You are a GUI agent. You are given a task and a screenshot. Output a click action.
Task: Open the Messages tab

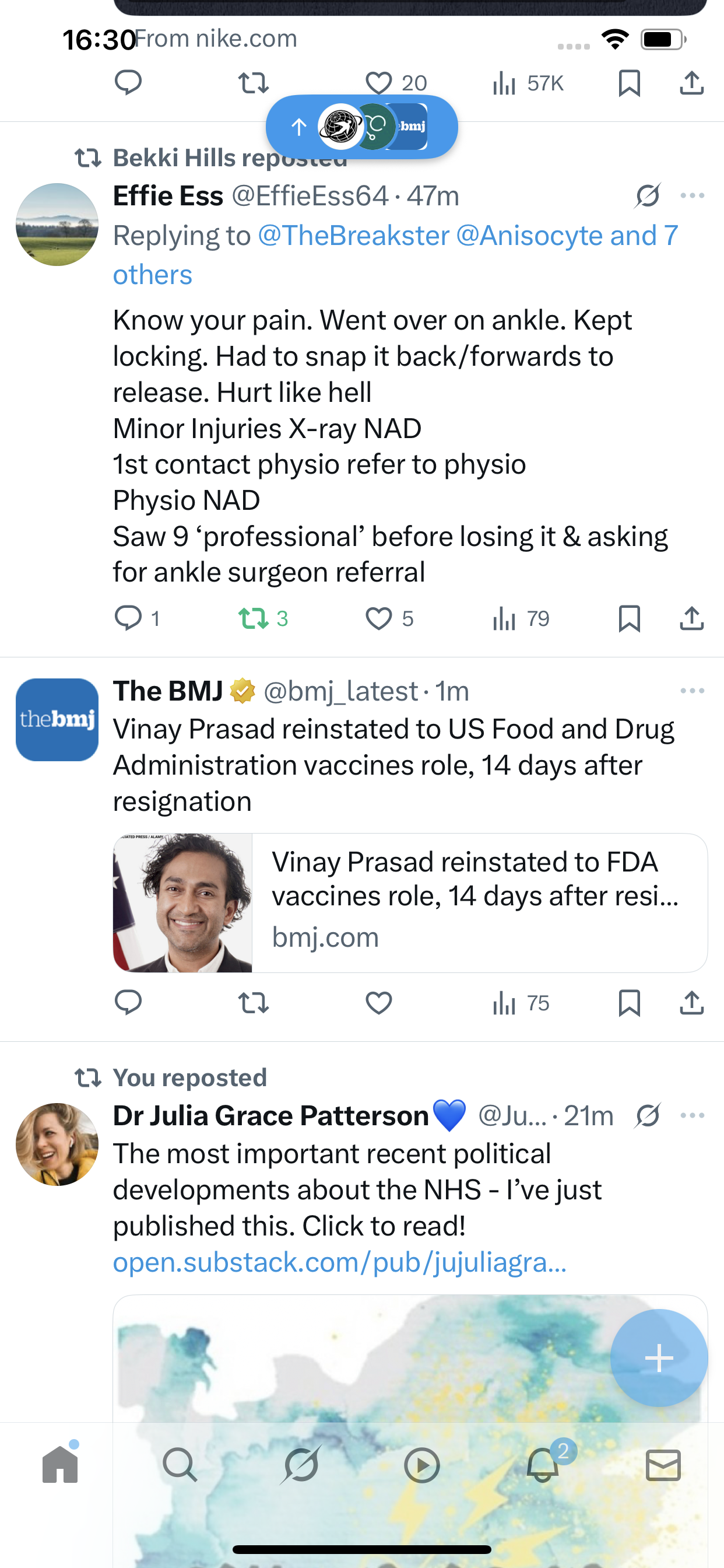pos(663,1465)
